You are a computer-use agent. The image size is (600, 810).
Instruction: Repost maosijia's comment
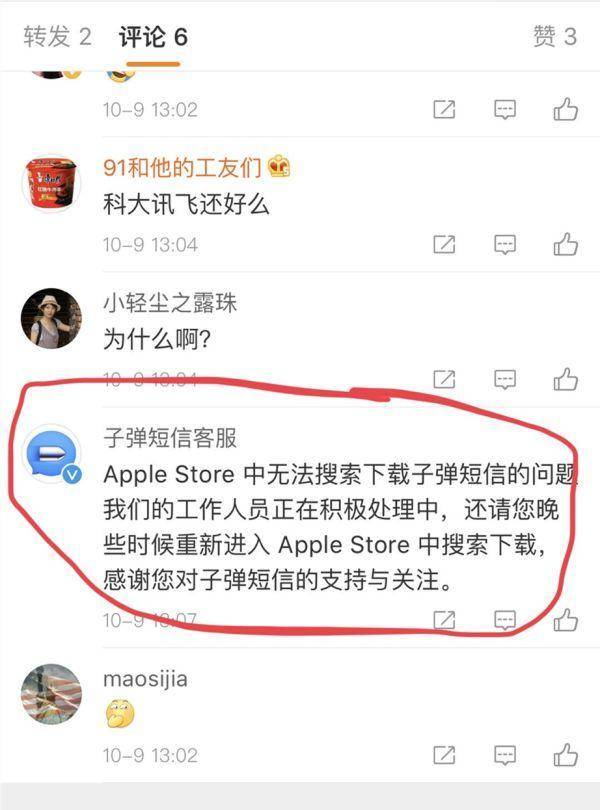444,755
